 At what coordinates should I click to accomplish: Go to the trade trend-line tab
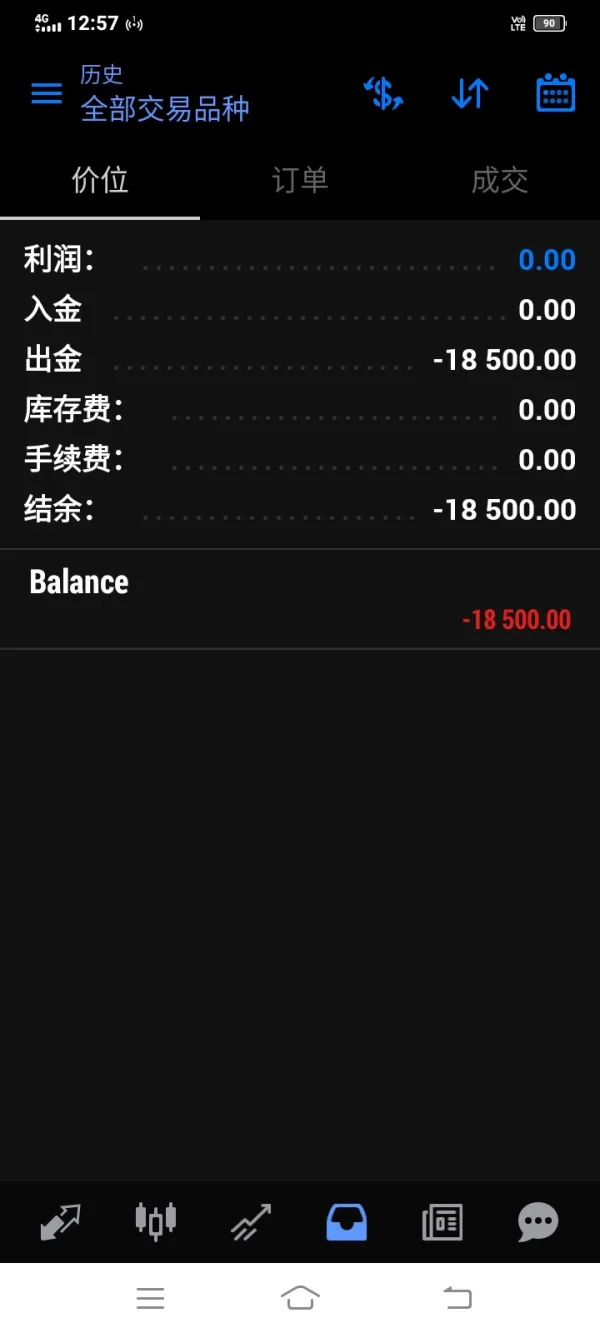coord(251,1222)
